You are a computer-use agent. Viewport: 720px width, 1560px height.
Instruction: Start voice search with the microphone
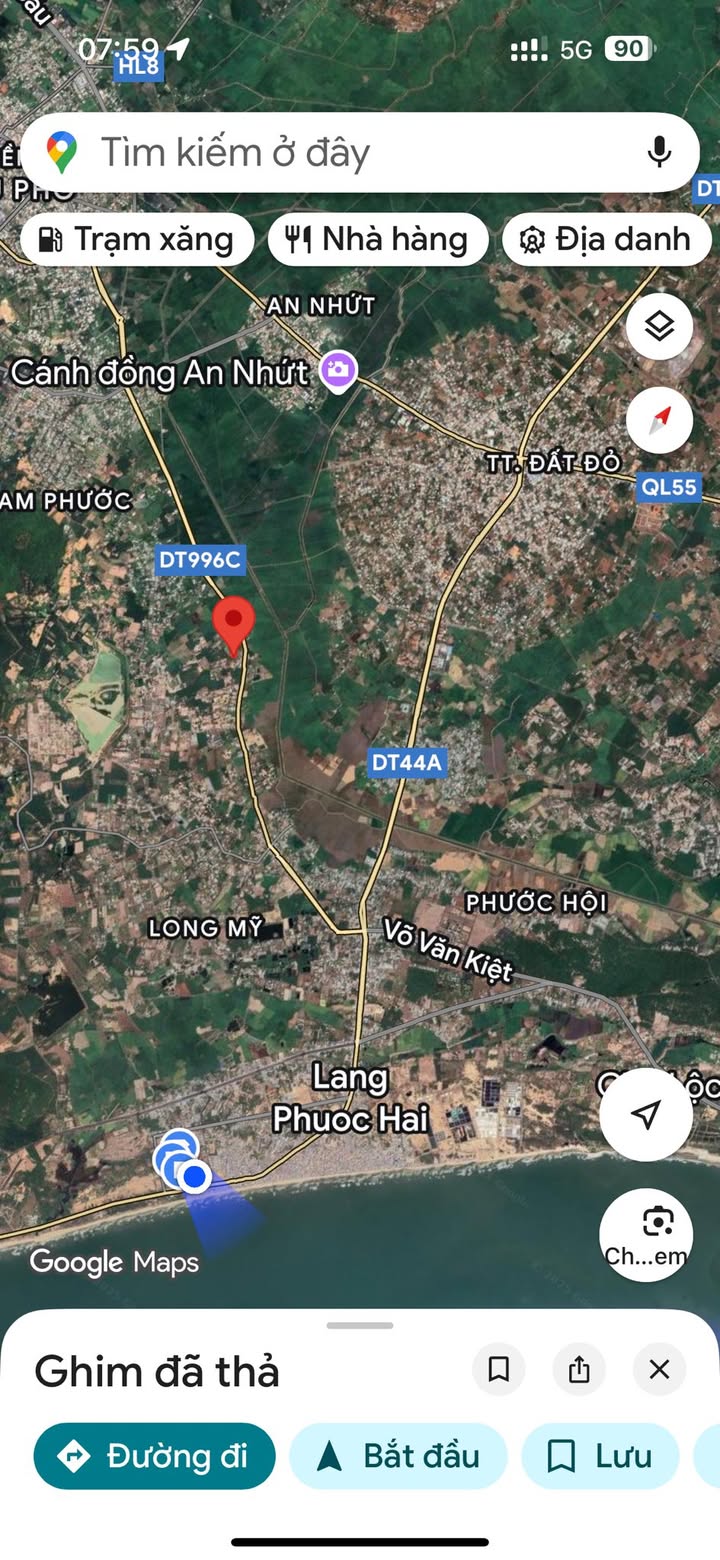(658, 152)
